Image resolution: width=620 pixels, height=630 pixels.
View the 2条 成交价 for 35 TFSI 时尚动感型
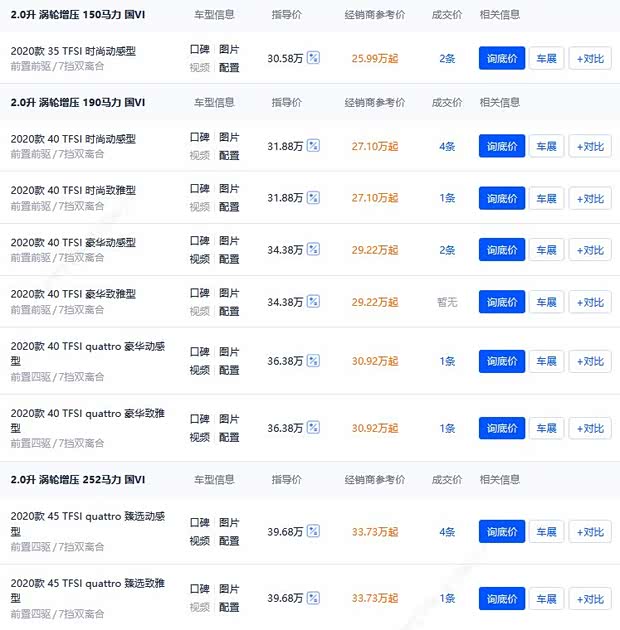447,59
